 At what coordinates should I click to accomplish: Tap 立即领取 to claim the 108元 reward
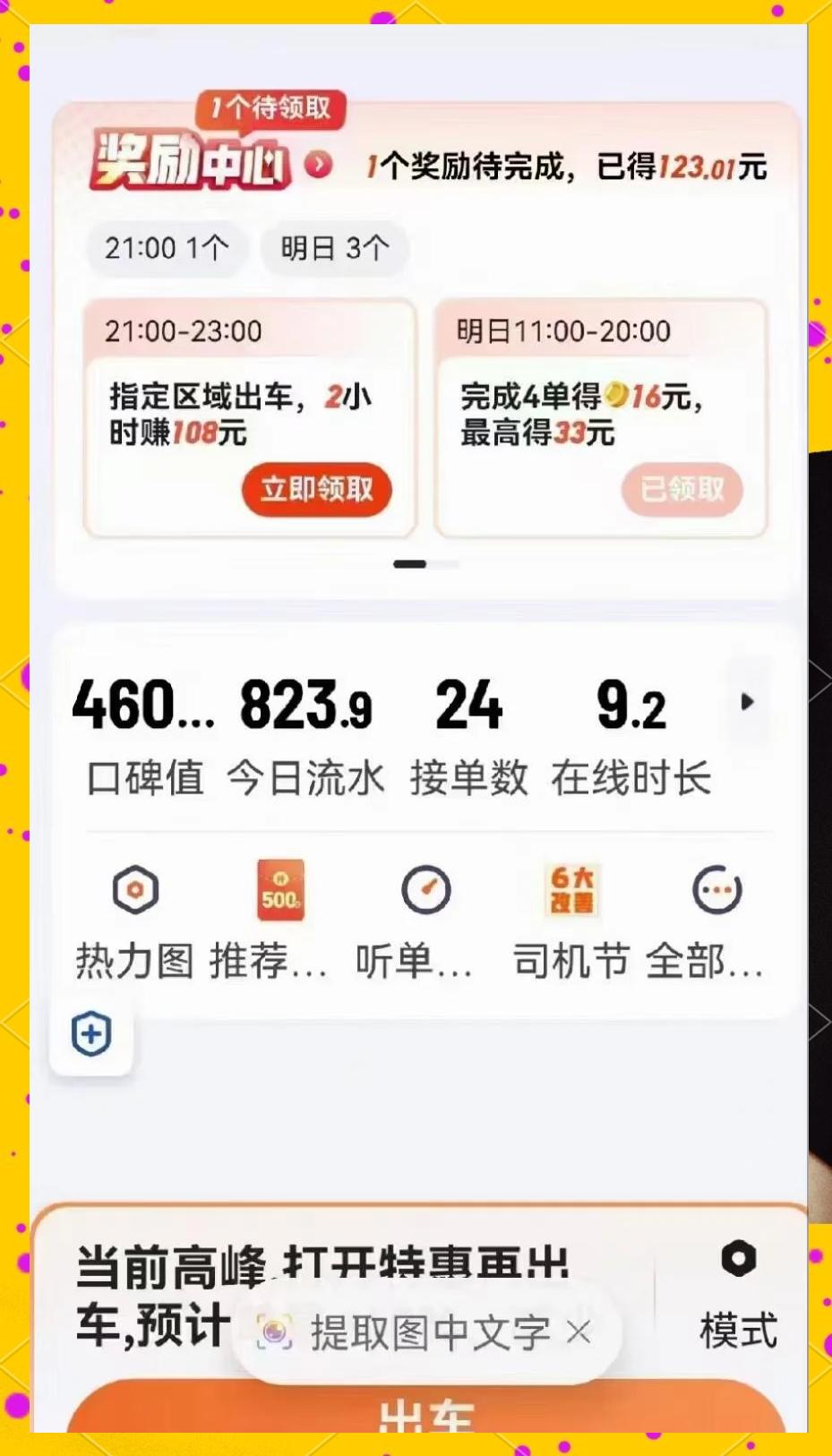tap(316, 491)
